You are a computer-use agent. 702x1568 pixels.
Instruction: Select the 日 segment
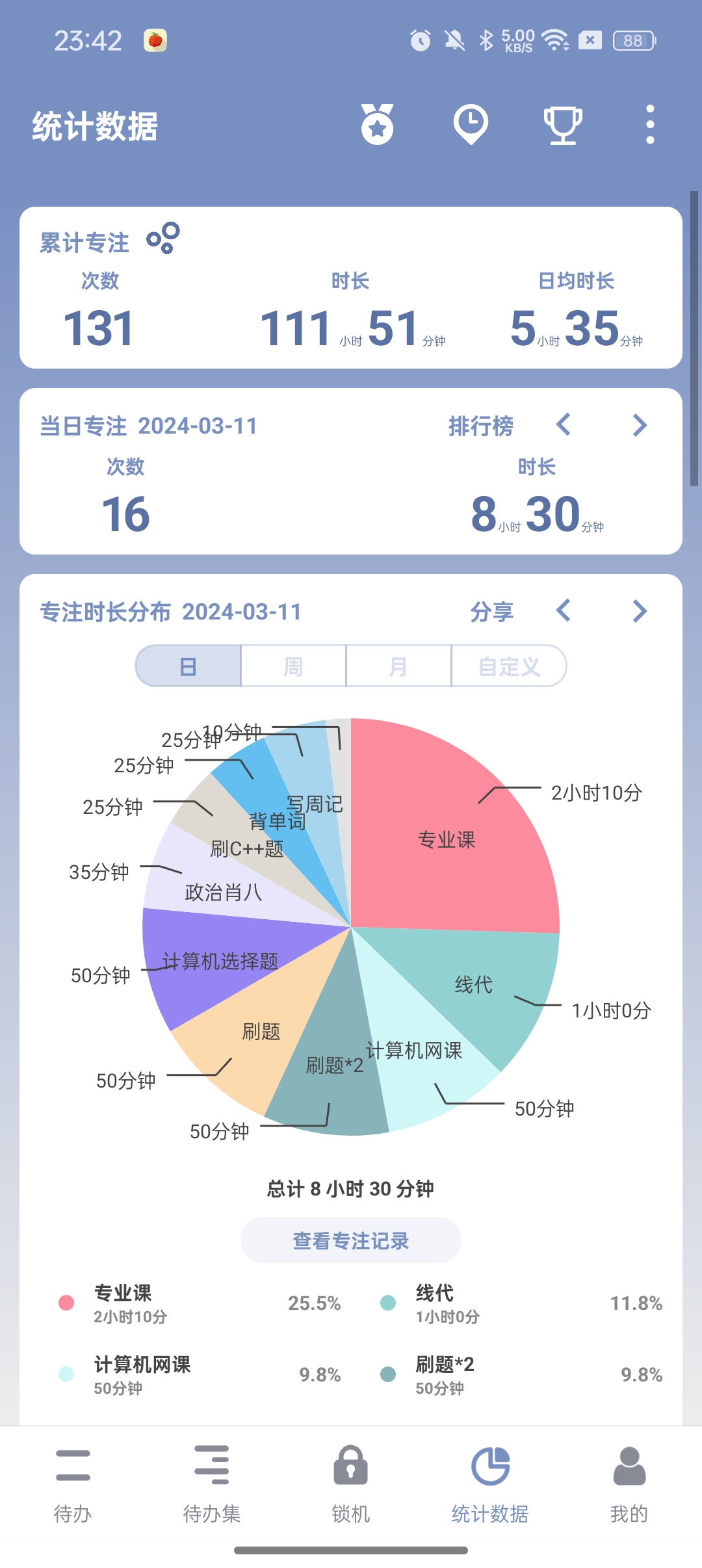188,666
